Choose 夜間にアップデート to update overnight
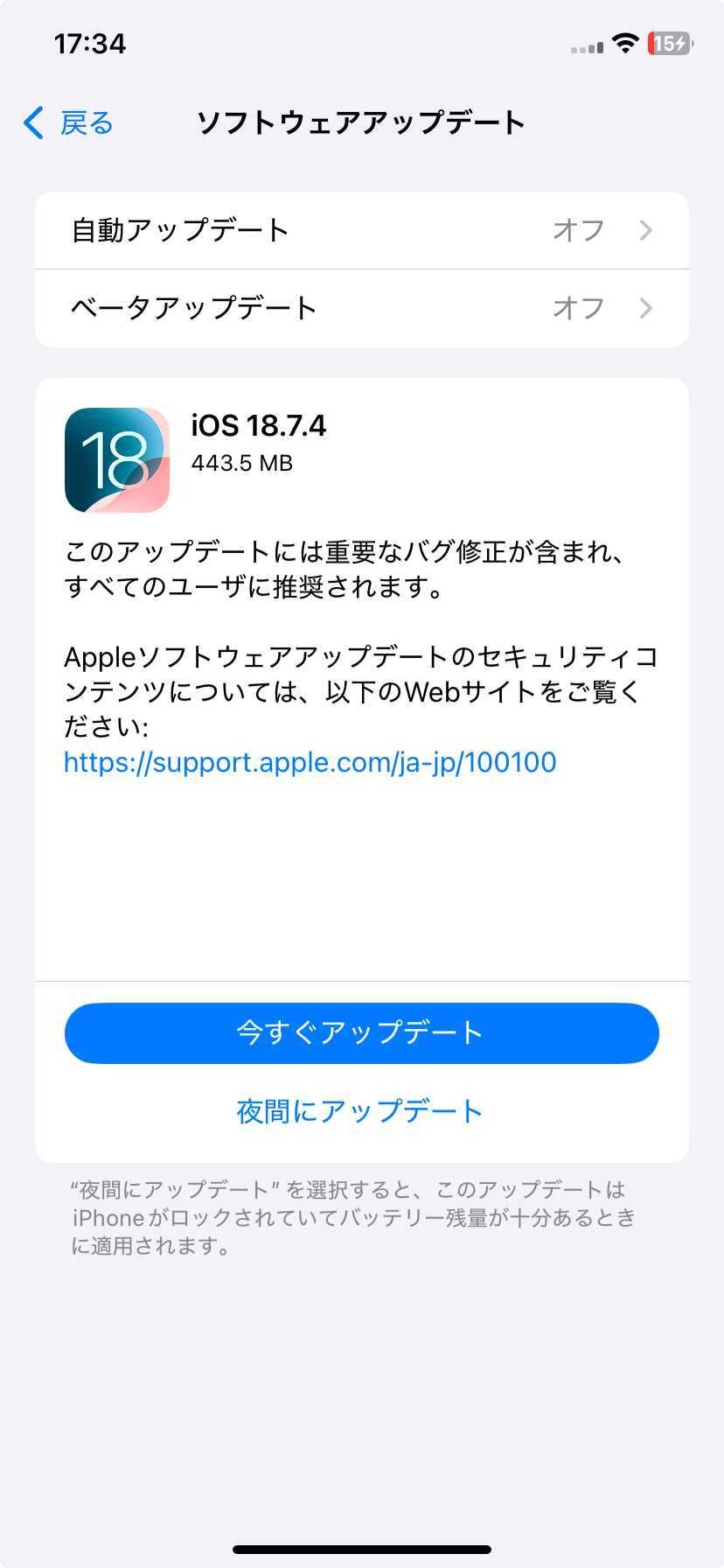 359,1111
